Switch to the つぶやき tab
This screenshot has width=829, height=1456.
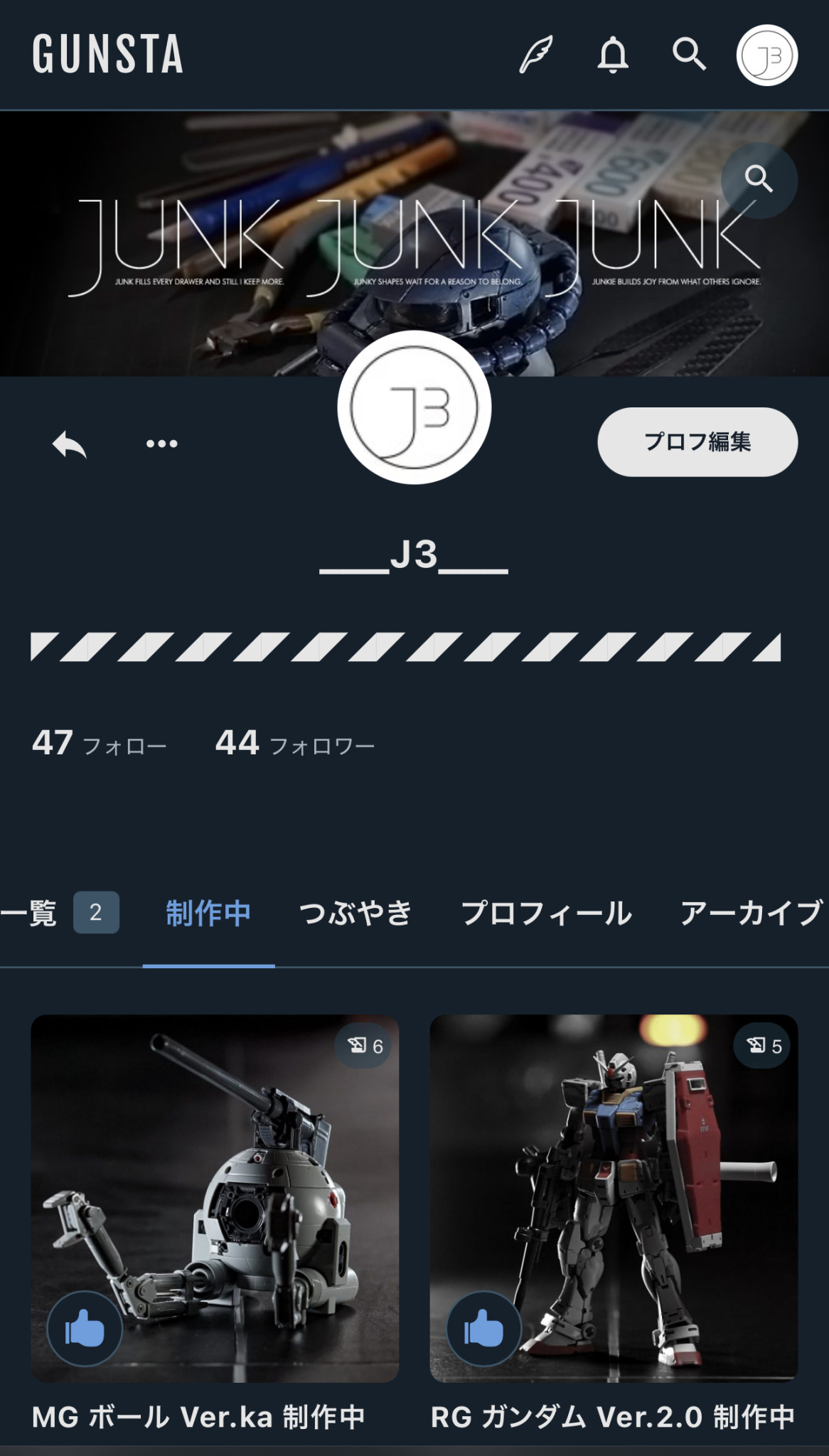[355, 914]
